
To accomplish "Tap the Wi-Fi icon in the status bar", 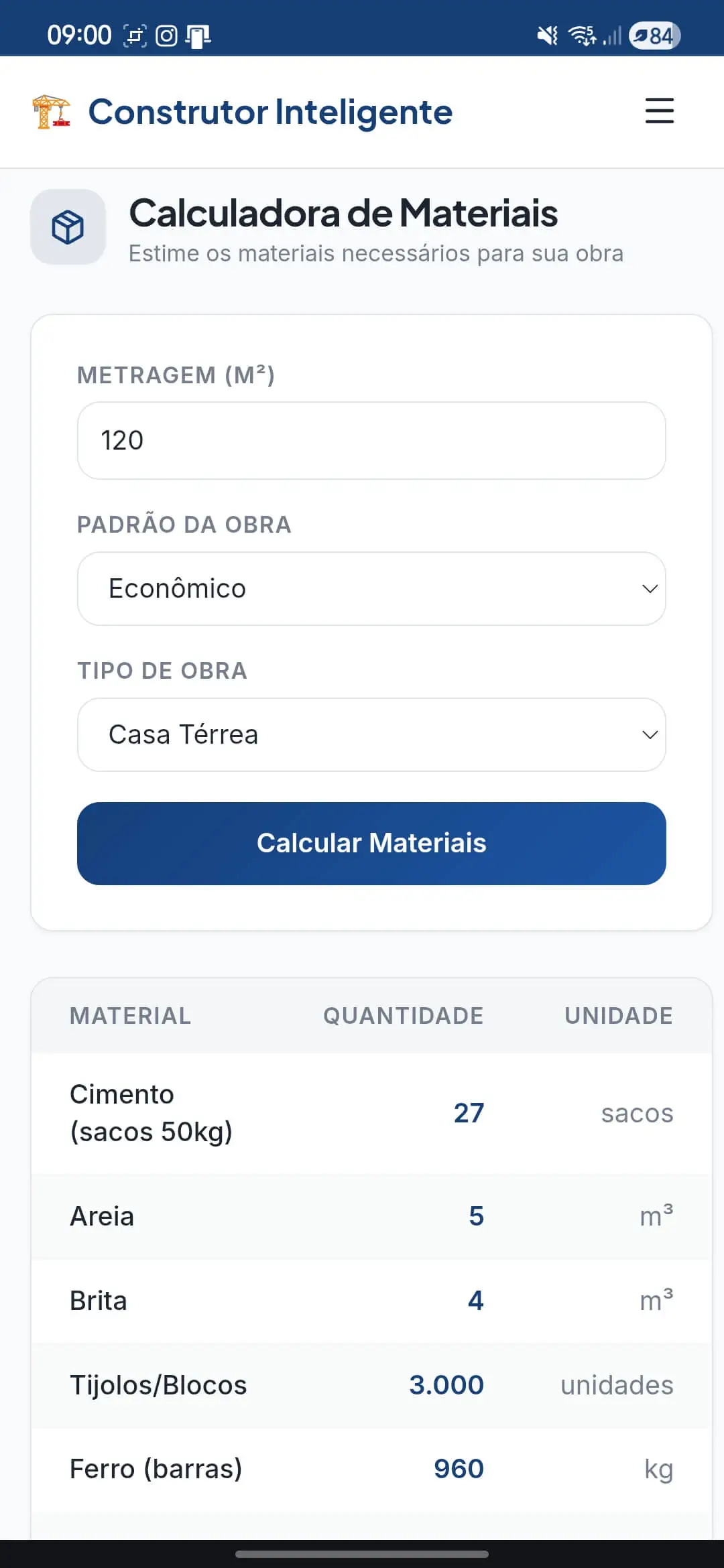I will (x=583, y=35).
